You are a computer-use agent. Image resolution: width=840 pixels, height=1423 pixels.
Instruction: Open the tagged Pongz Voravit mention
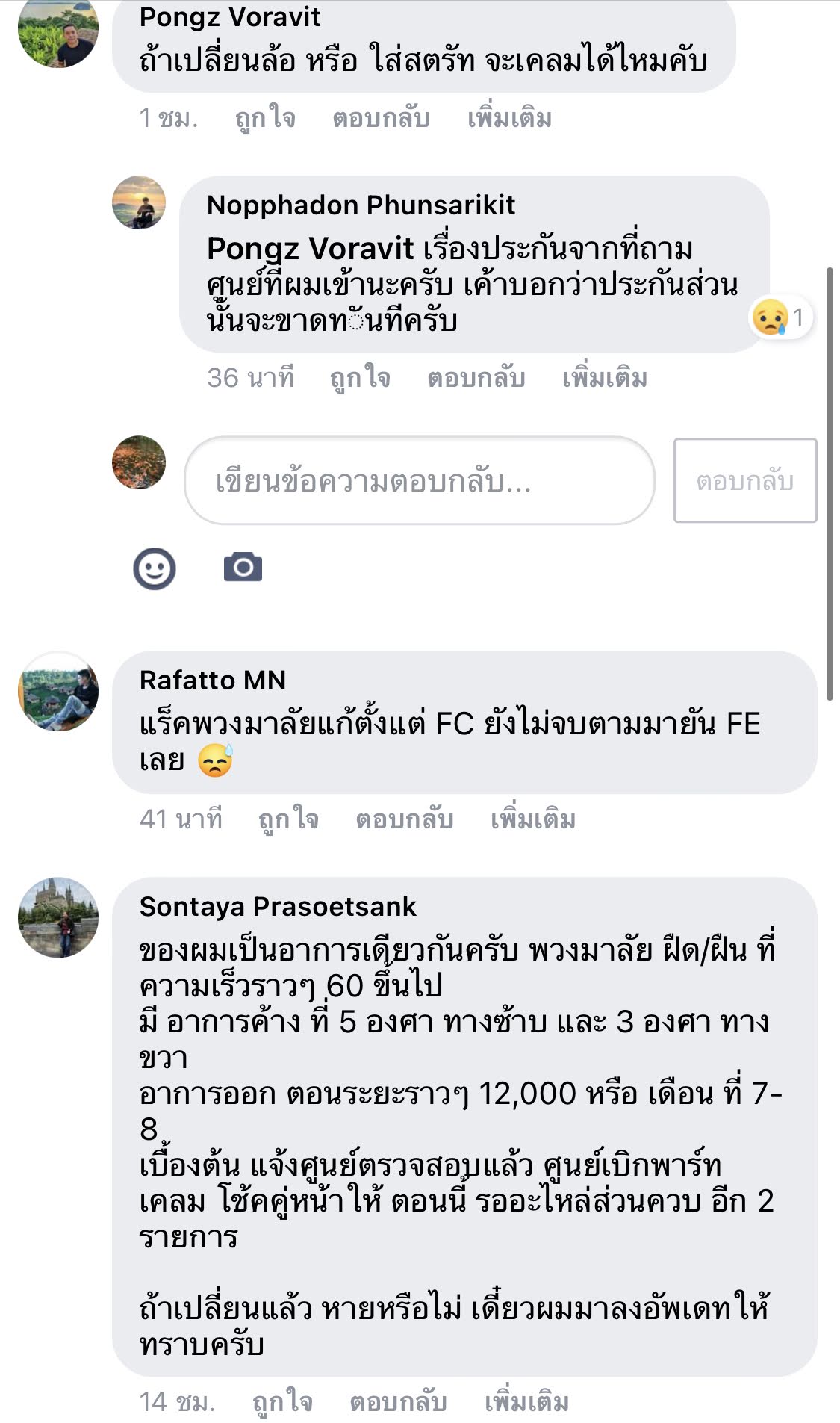[x=310, y=248]
